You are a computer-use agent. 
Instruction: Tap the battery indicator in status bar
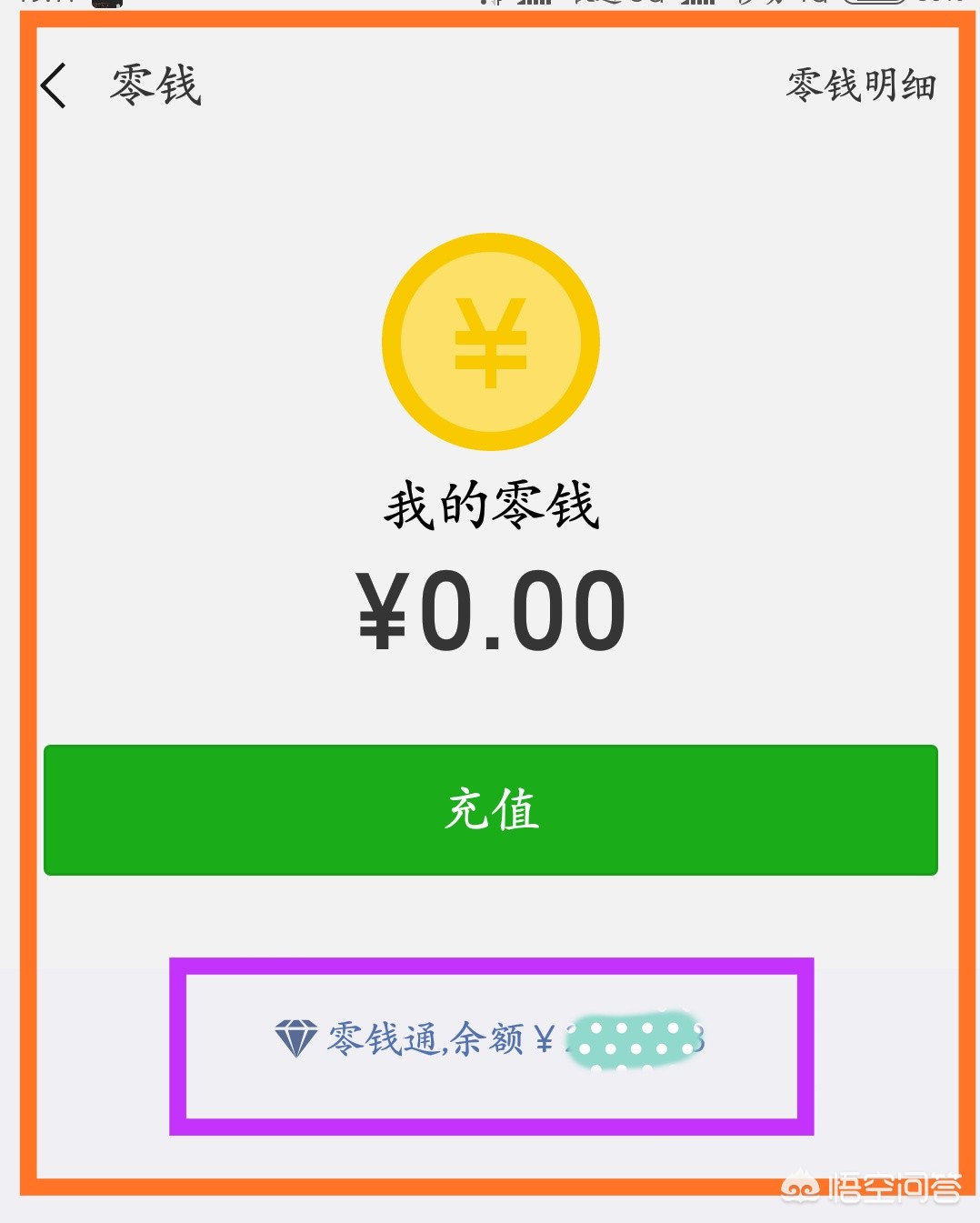click(x=873, y=7)
